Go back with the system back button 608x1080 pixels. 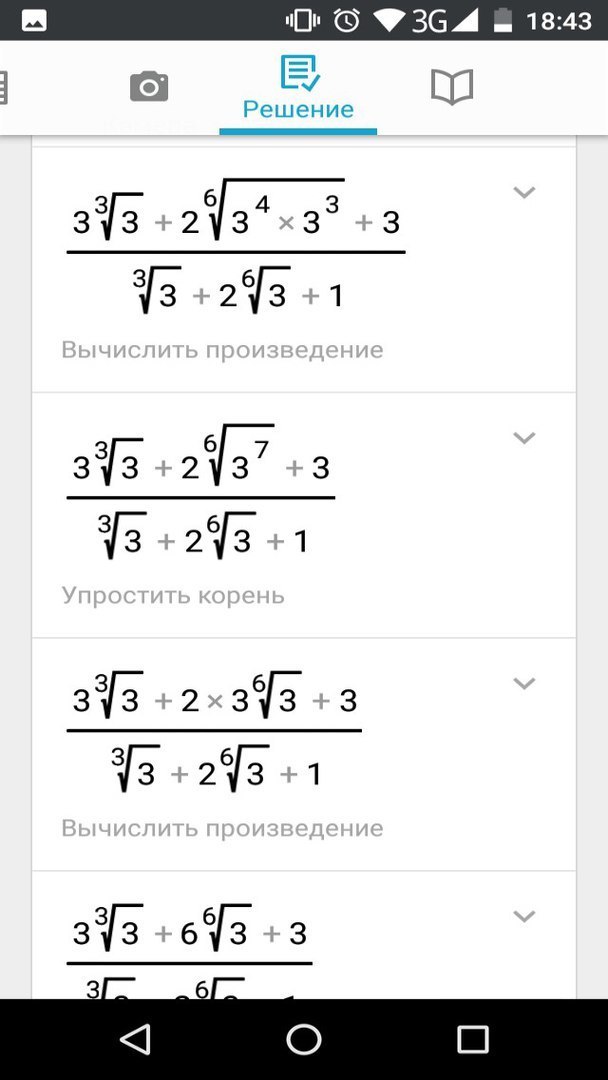coord(134,1039)
